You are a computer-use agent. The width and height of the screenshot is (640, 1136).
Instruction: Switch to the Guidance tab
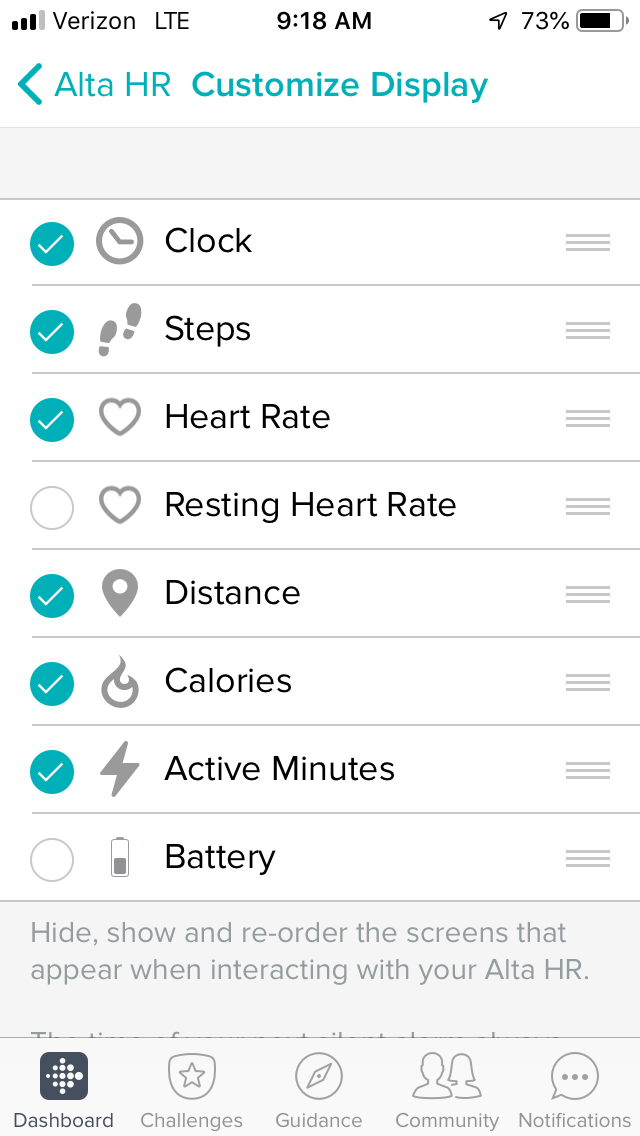click(319, 1090)
